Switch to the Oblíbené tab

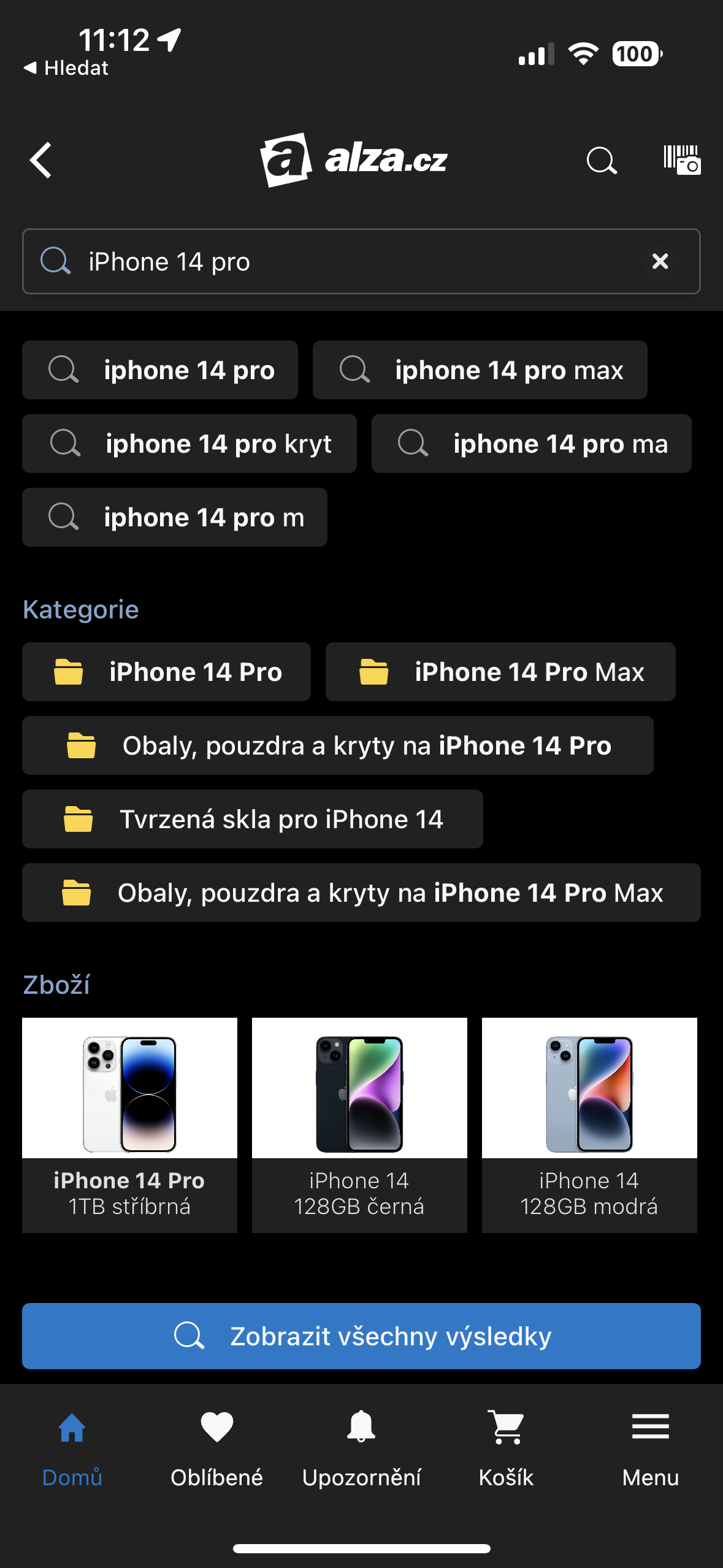coord(216,1448)
